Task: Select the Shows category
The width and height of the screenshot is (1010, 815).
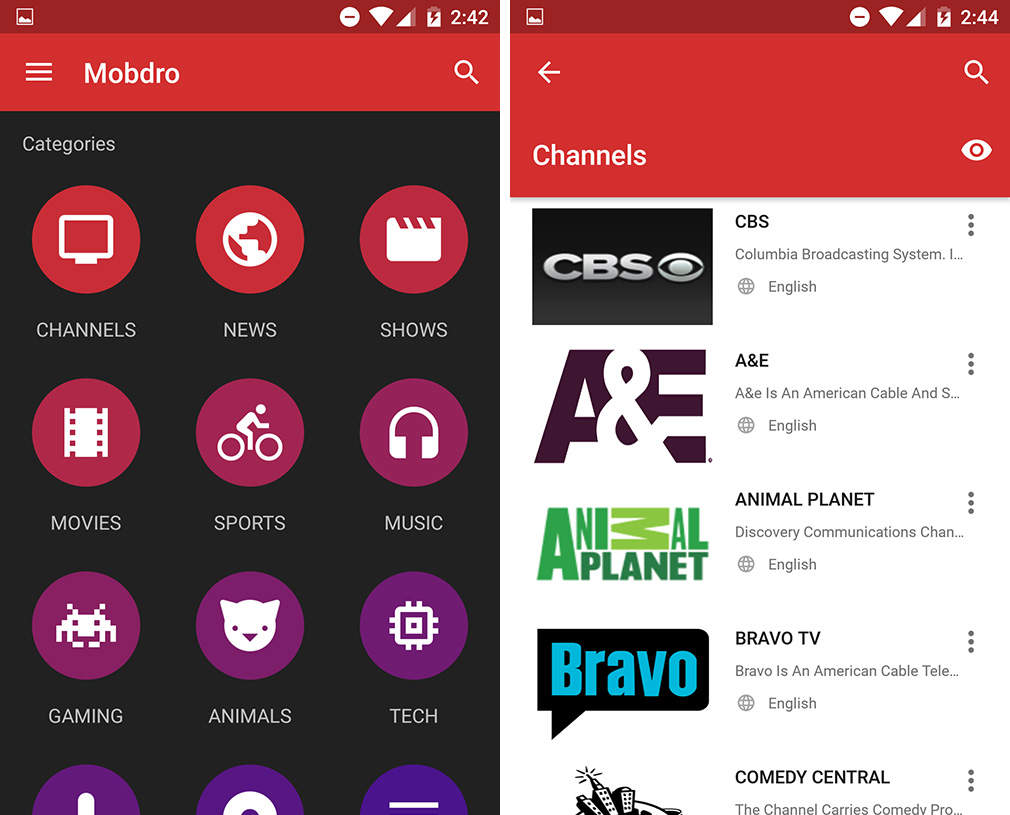Action: [413, 240]
